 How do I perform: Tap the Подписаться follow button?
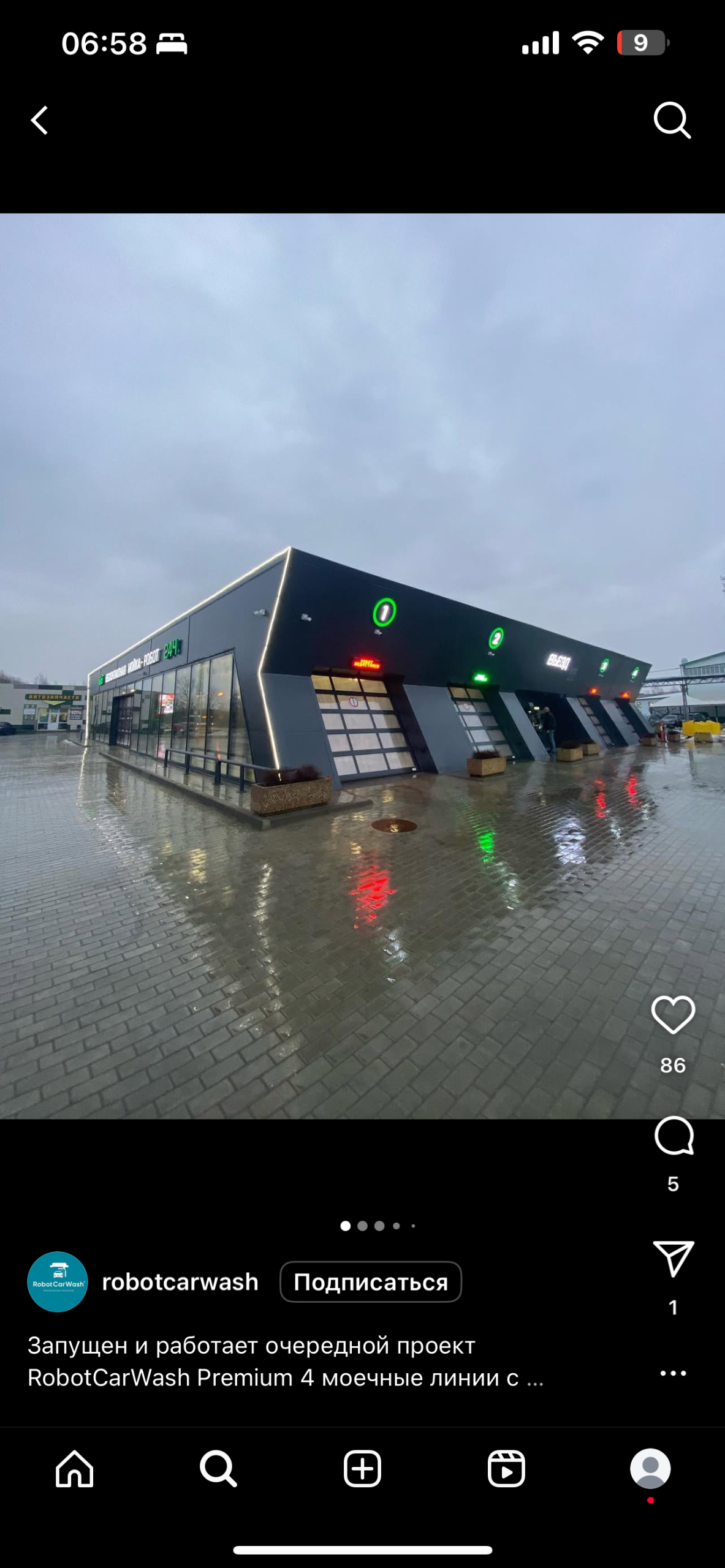(370, 1282)
